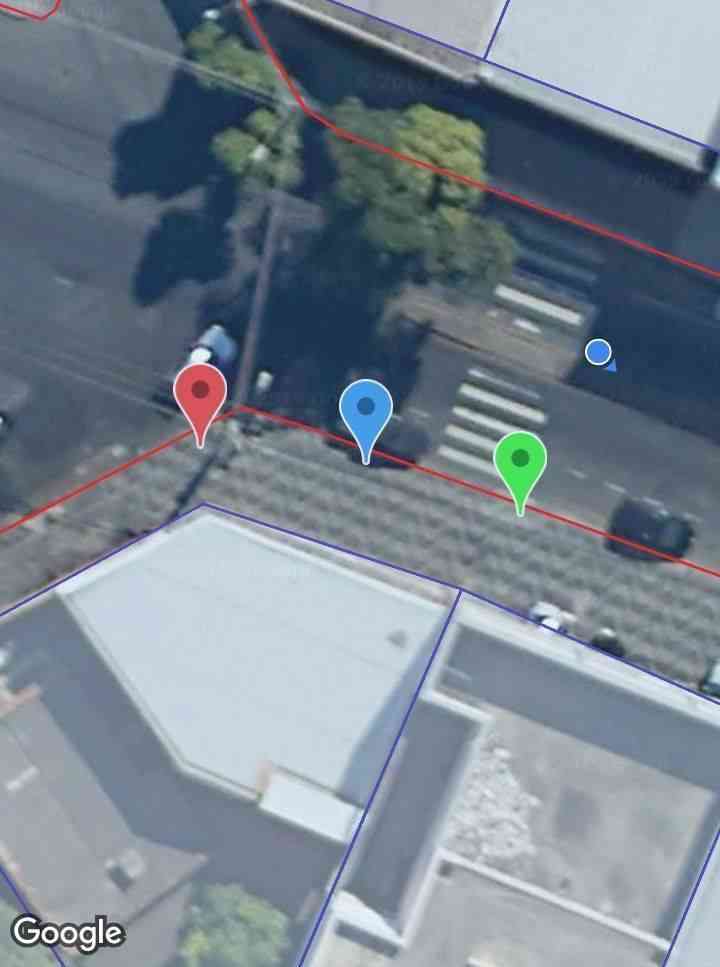Select the green map pin
The height and width of the screenshot is (967, 720).
[x=520, y=463]
